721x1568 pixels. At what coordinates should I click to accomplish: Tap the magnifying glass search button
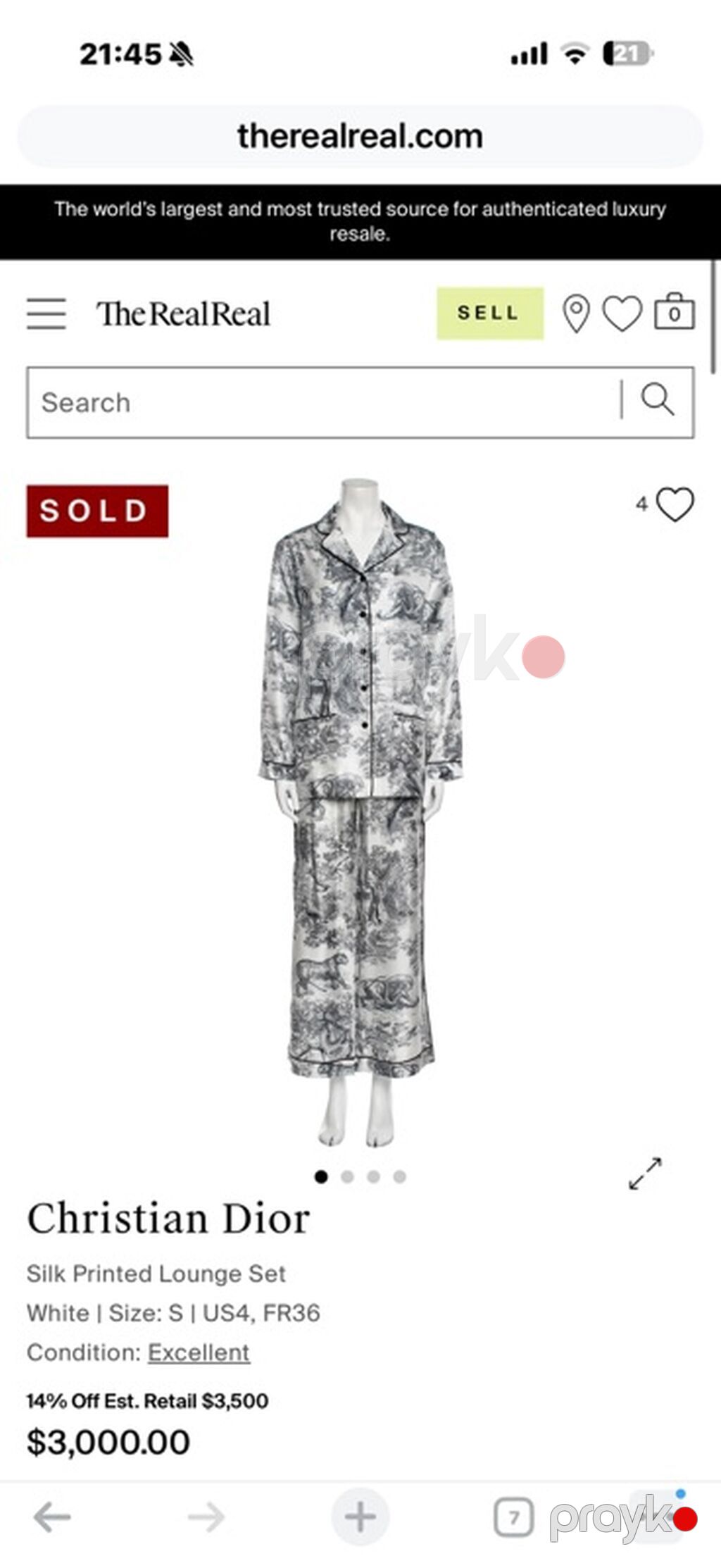(x=658, y=400)
